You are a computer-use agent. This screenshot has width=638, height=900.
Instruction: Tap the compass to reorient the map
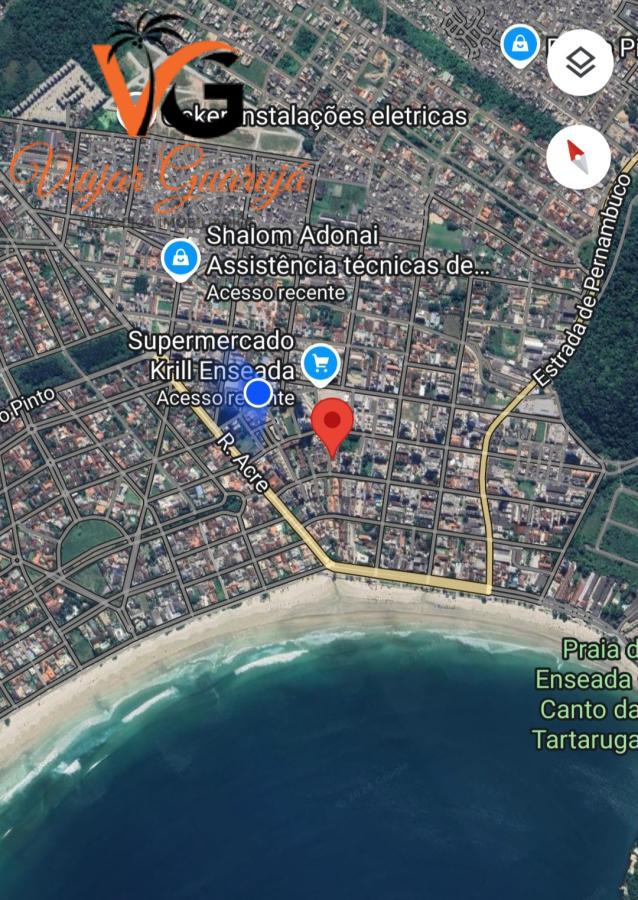578,157
